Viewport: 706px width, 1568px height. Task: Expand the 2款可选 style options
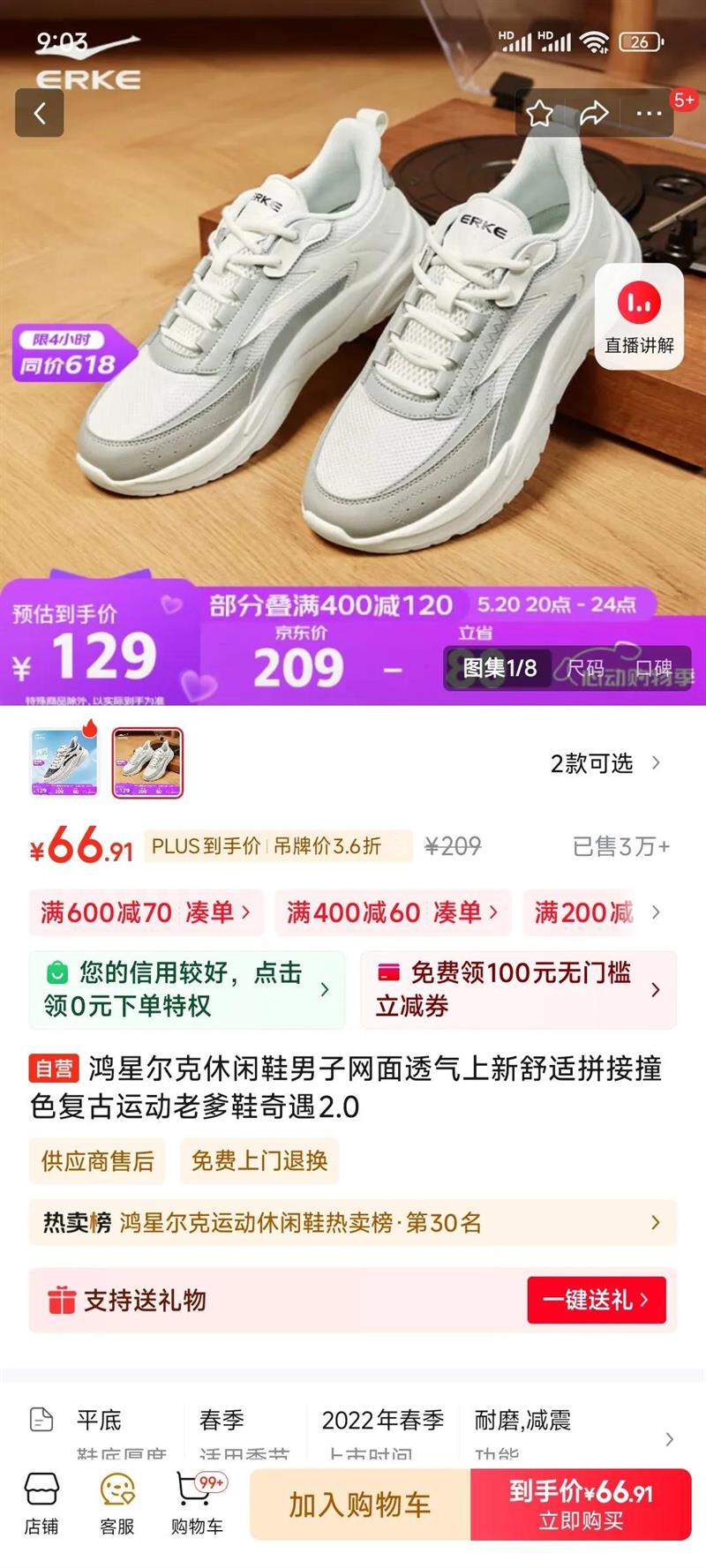605,763
